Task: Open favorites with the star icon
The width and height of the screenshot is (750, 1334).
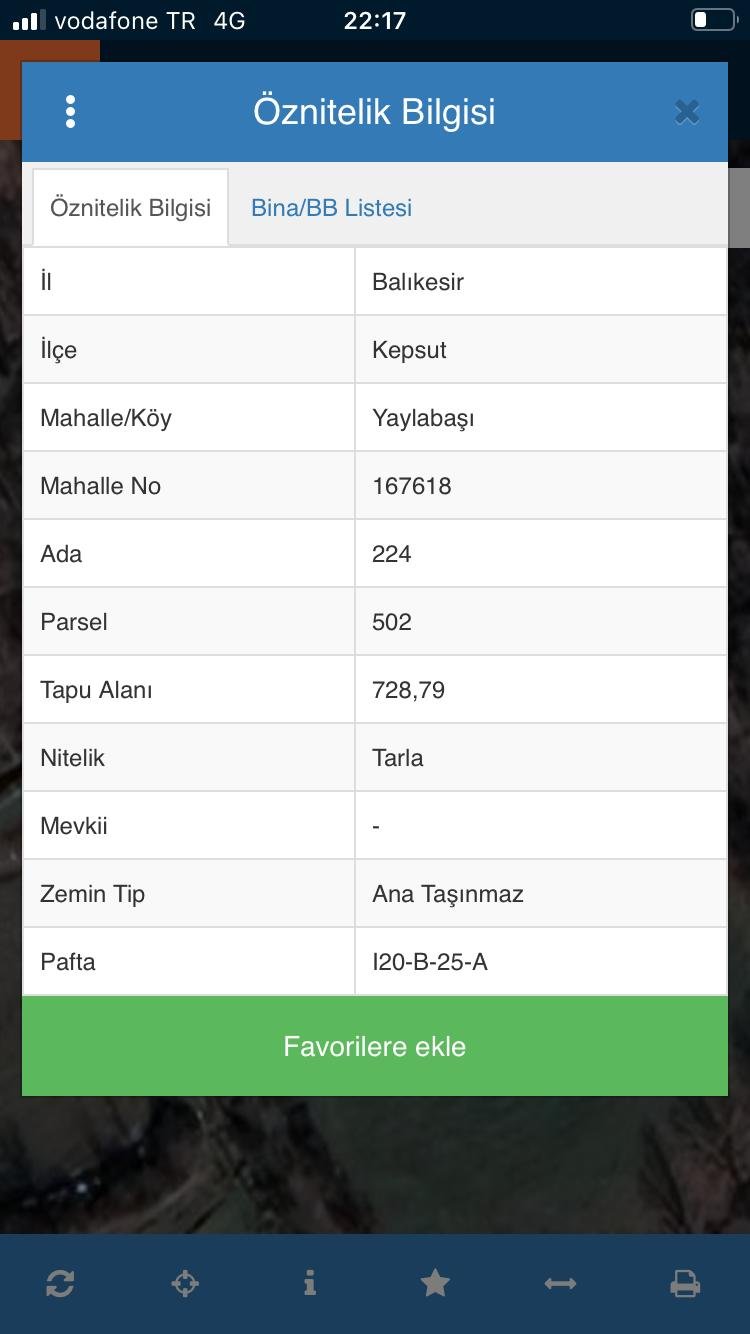Action: click(x=435, y=1283)
